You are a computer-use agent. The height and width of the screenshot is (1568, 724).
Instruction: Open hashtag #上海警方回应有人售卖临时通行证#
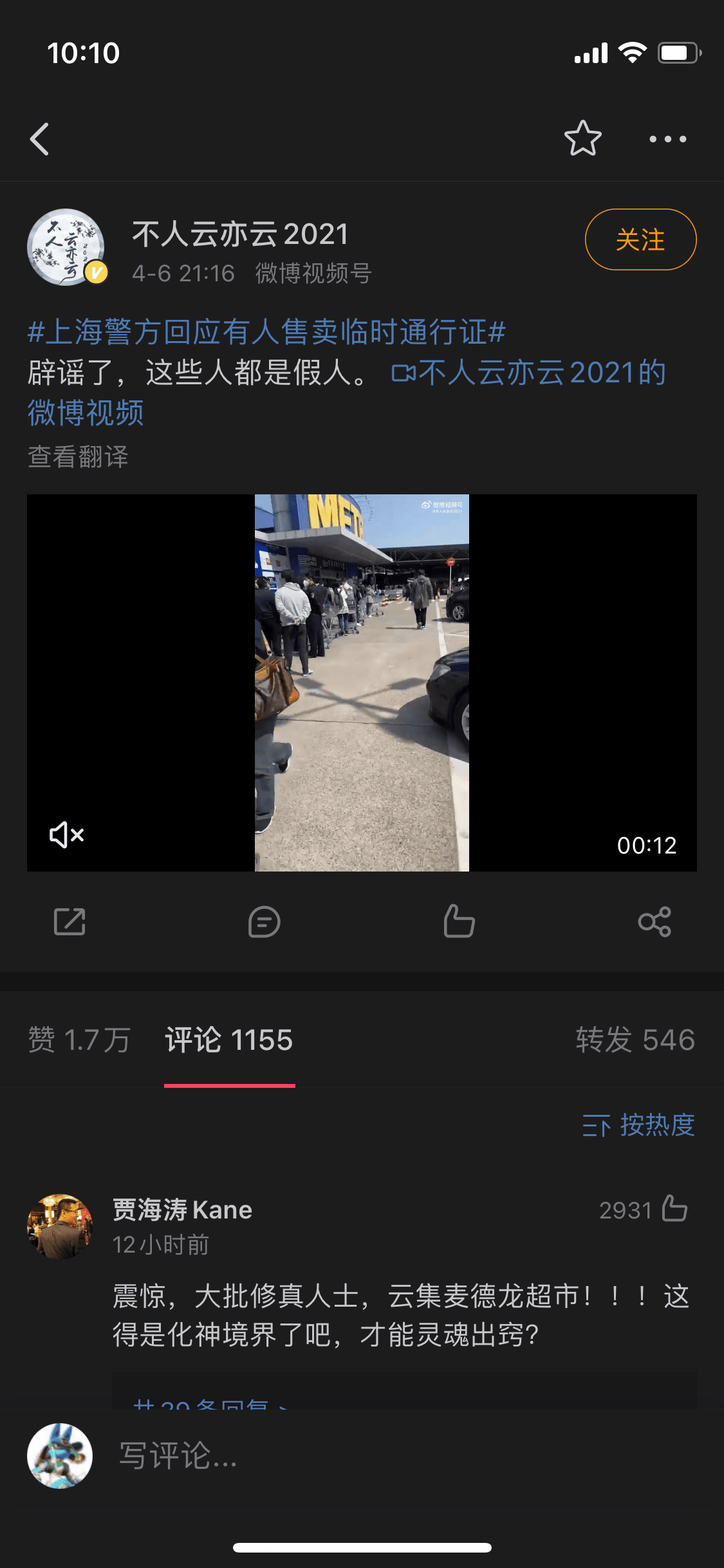pos(266,332)
